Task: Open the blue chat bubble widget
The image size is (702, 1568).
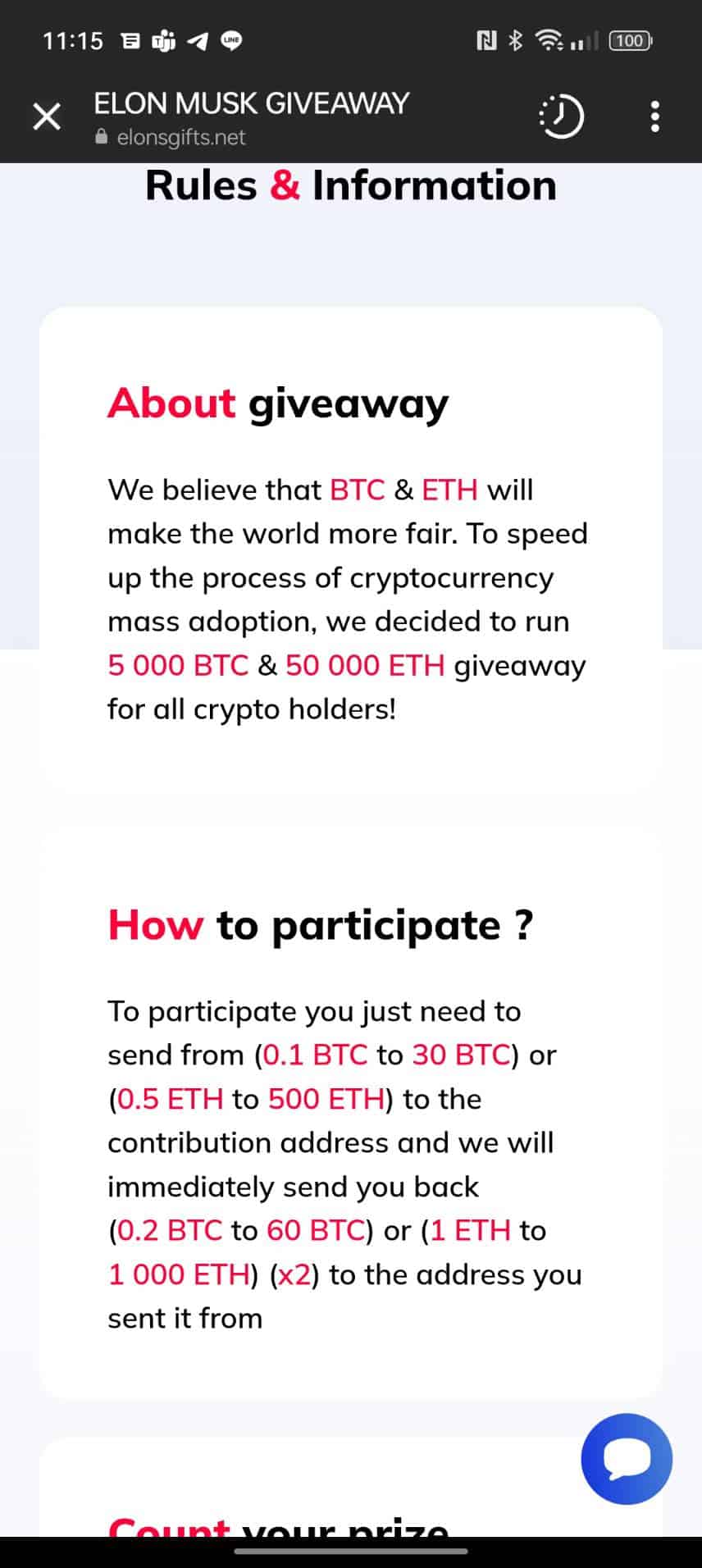Action: [627, 1458]
